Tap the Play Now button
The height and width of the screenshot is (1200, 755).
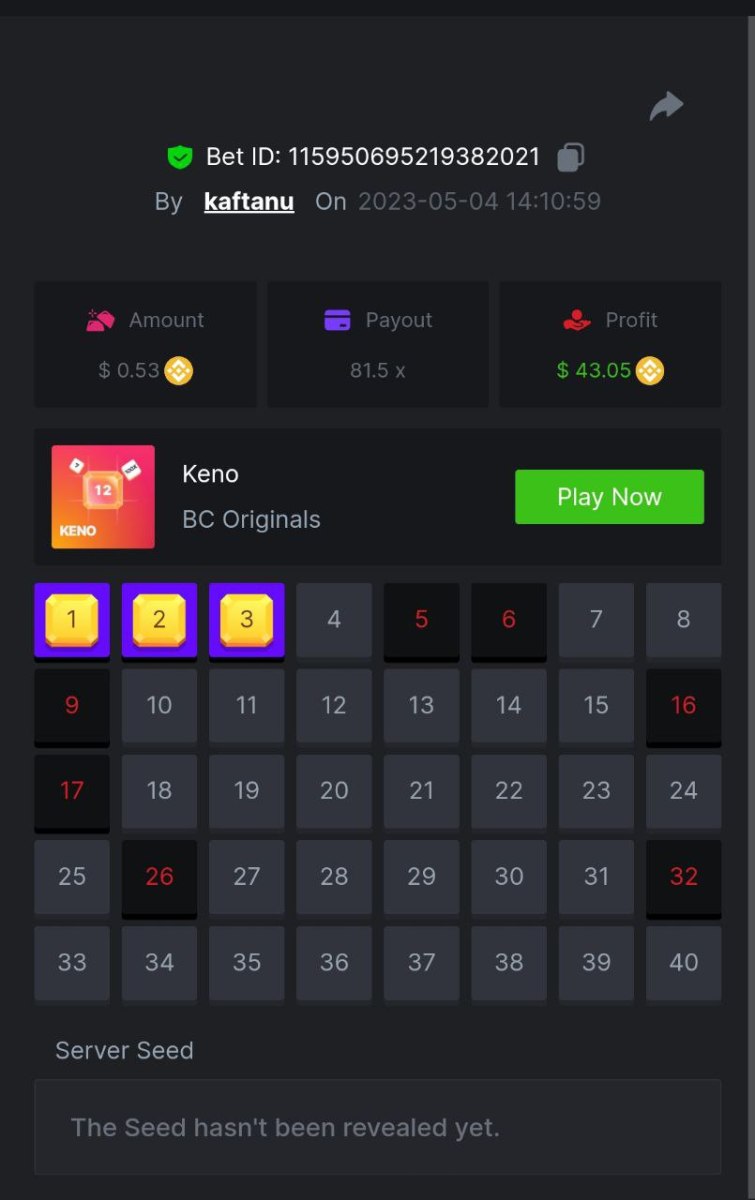pos(609,497)
